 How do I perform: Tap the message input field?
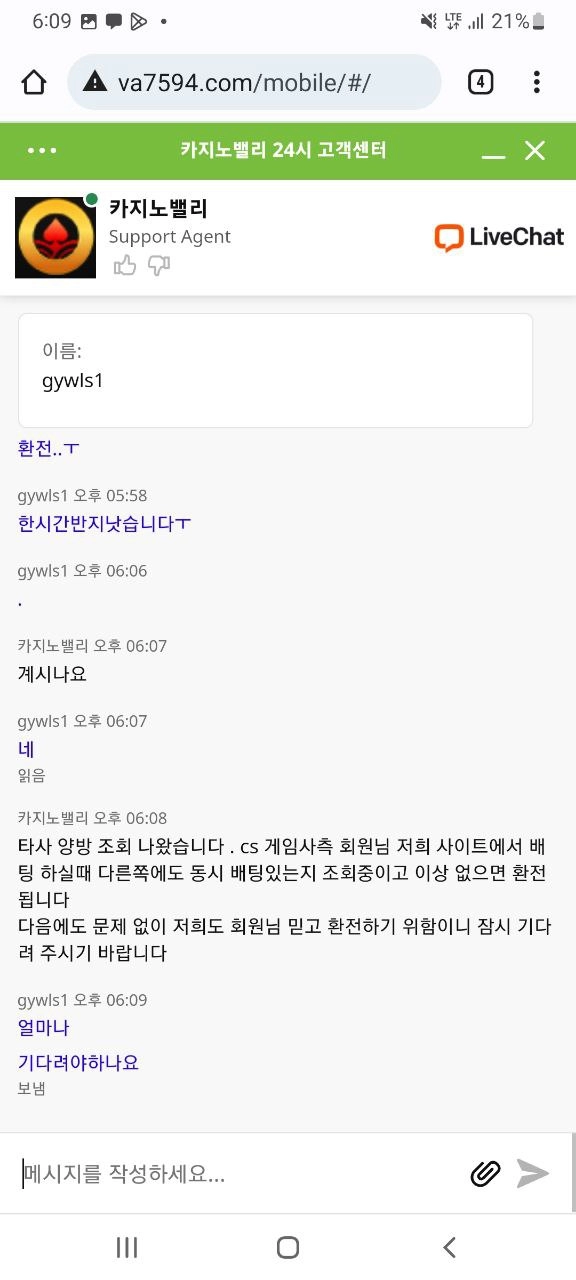pos(240,1174)
